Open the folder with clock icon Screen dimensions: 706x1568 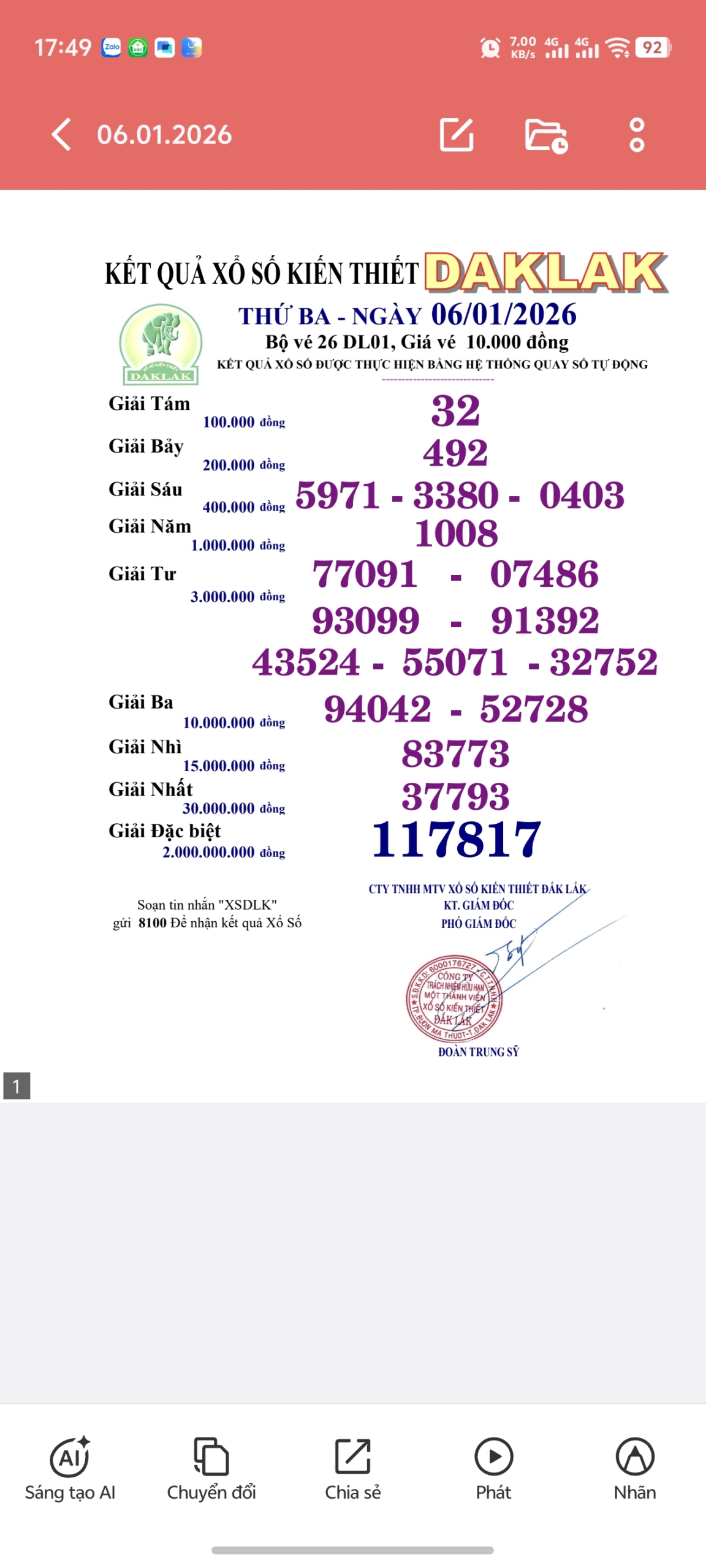(546, 135)
